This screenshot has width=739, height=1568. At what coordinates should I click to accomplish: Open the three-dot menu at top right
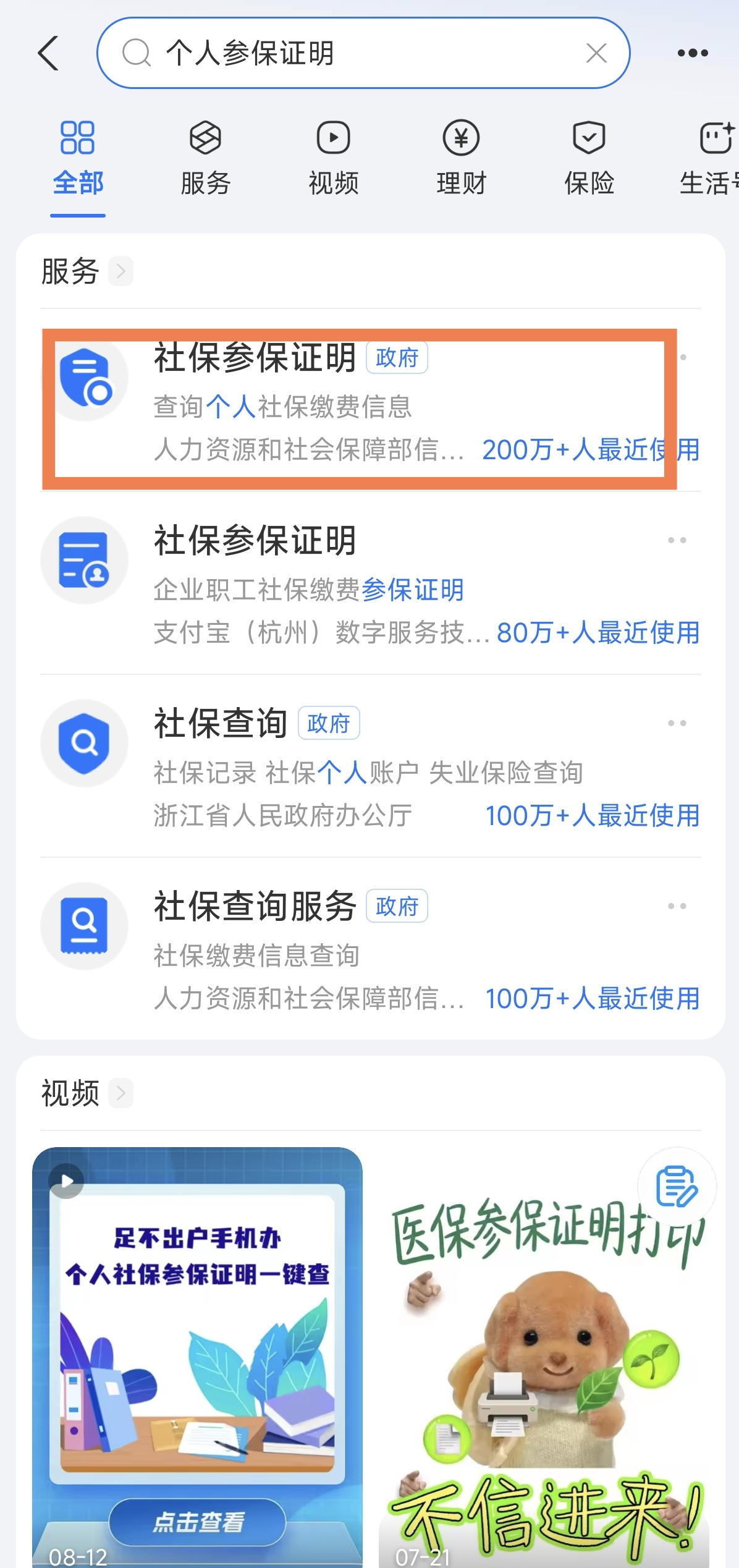[693, 53]
